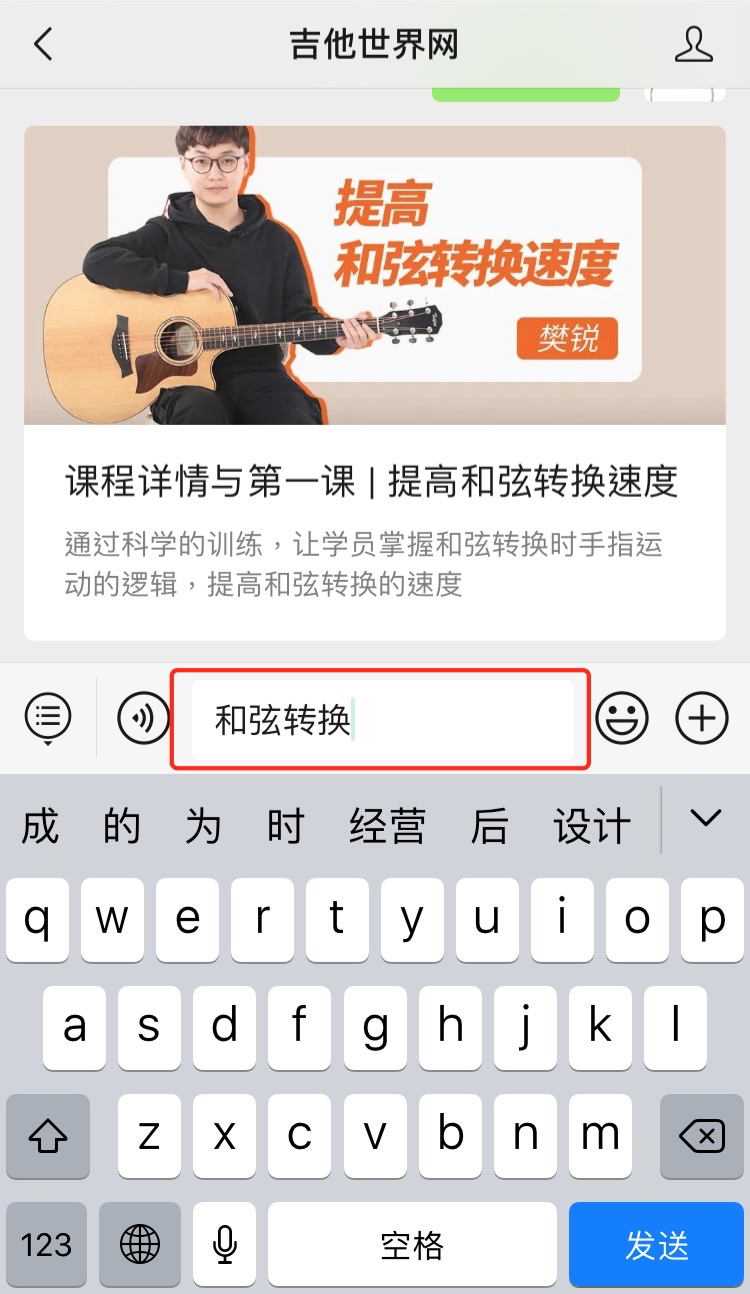The image size is (750, 1294).
Task: Delete a character with backspace key
Action: pos(701,1134)
